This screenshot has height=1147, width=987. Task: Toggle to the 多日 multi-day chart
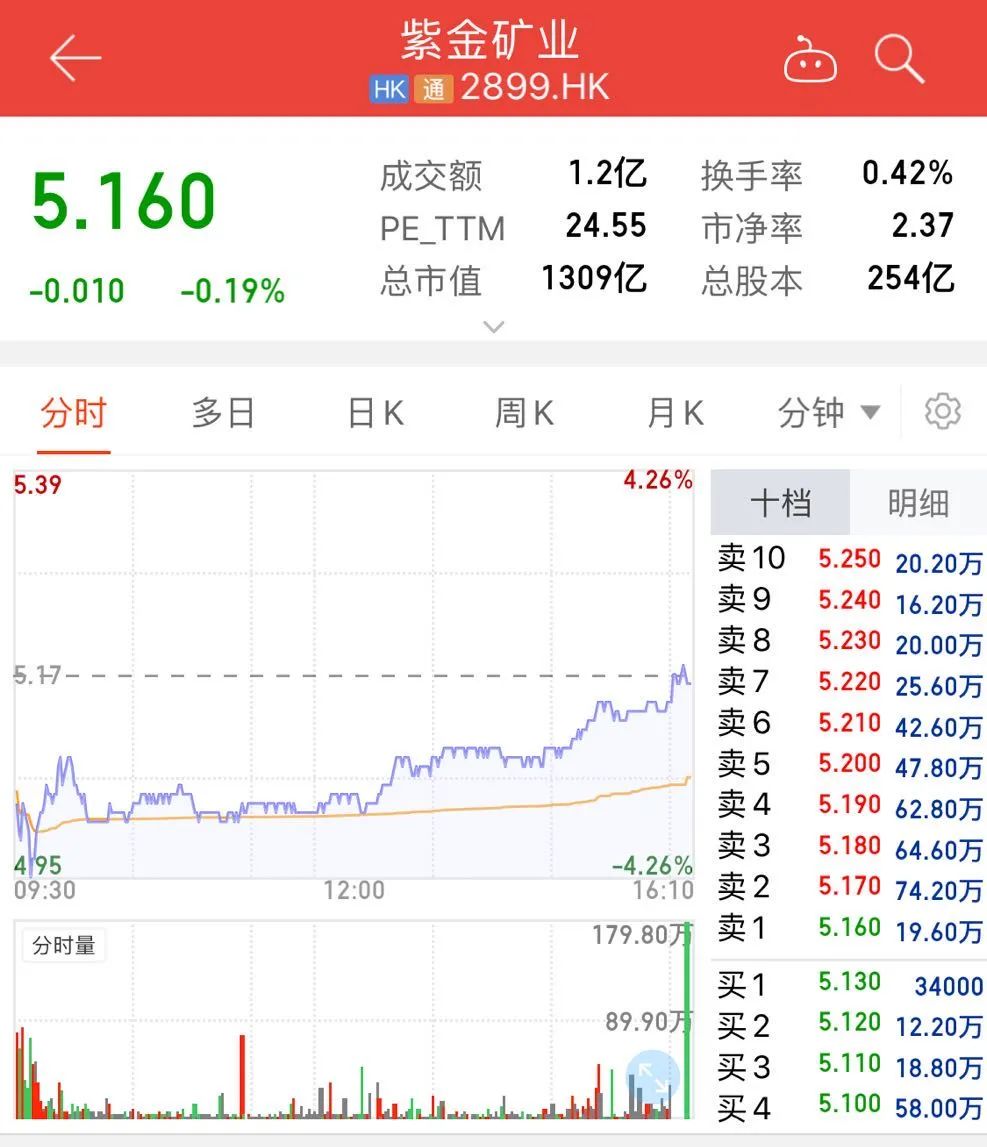click(223, 411)
